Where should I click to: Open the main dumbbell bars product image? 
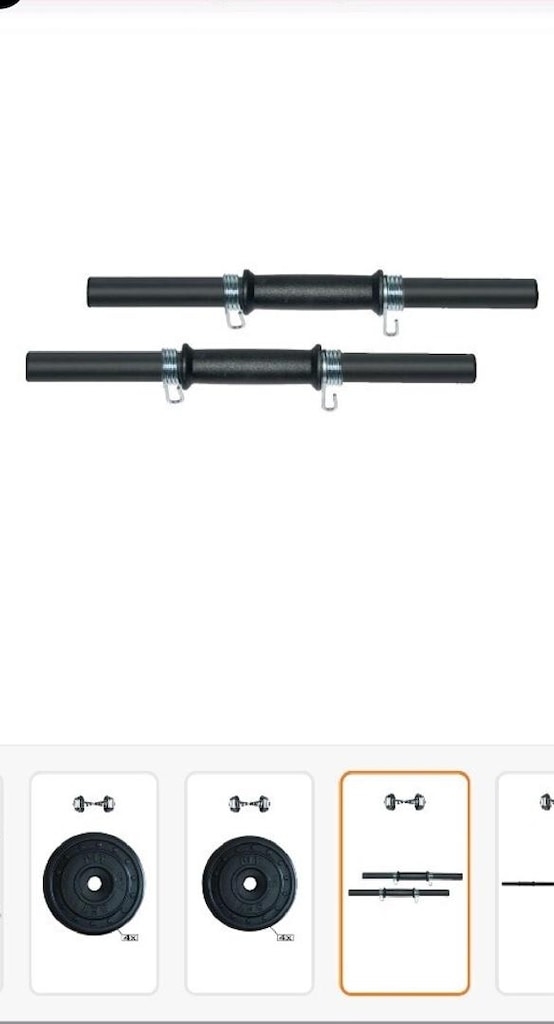click(281, 340)
